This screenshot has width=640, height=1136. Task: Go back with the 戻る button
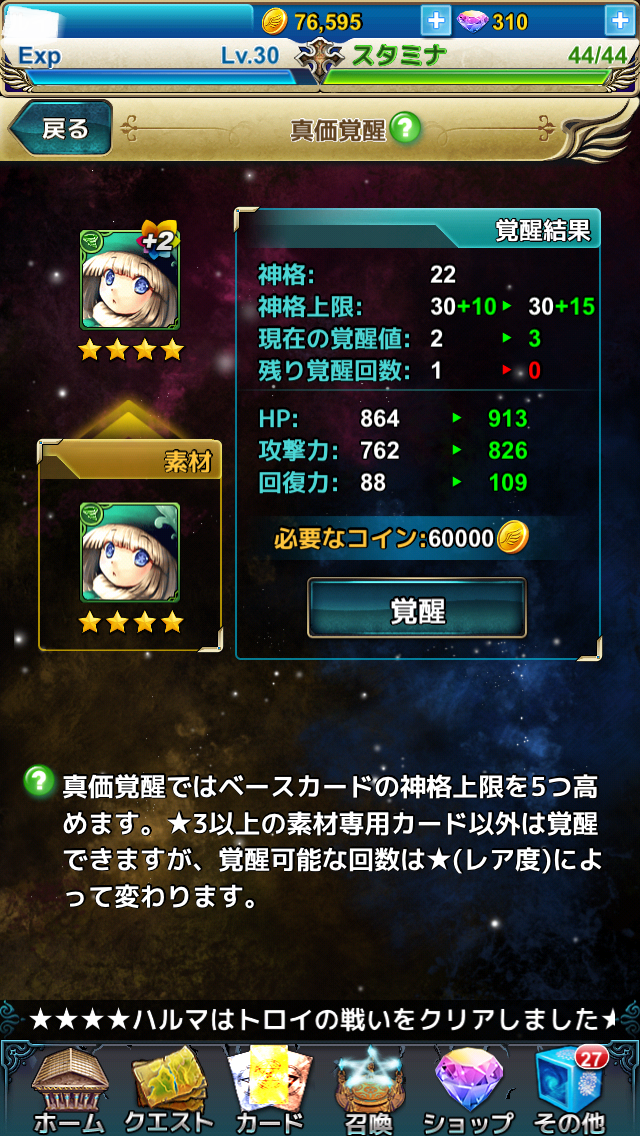click(61, 129)
